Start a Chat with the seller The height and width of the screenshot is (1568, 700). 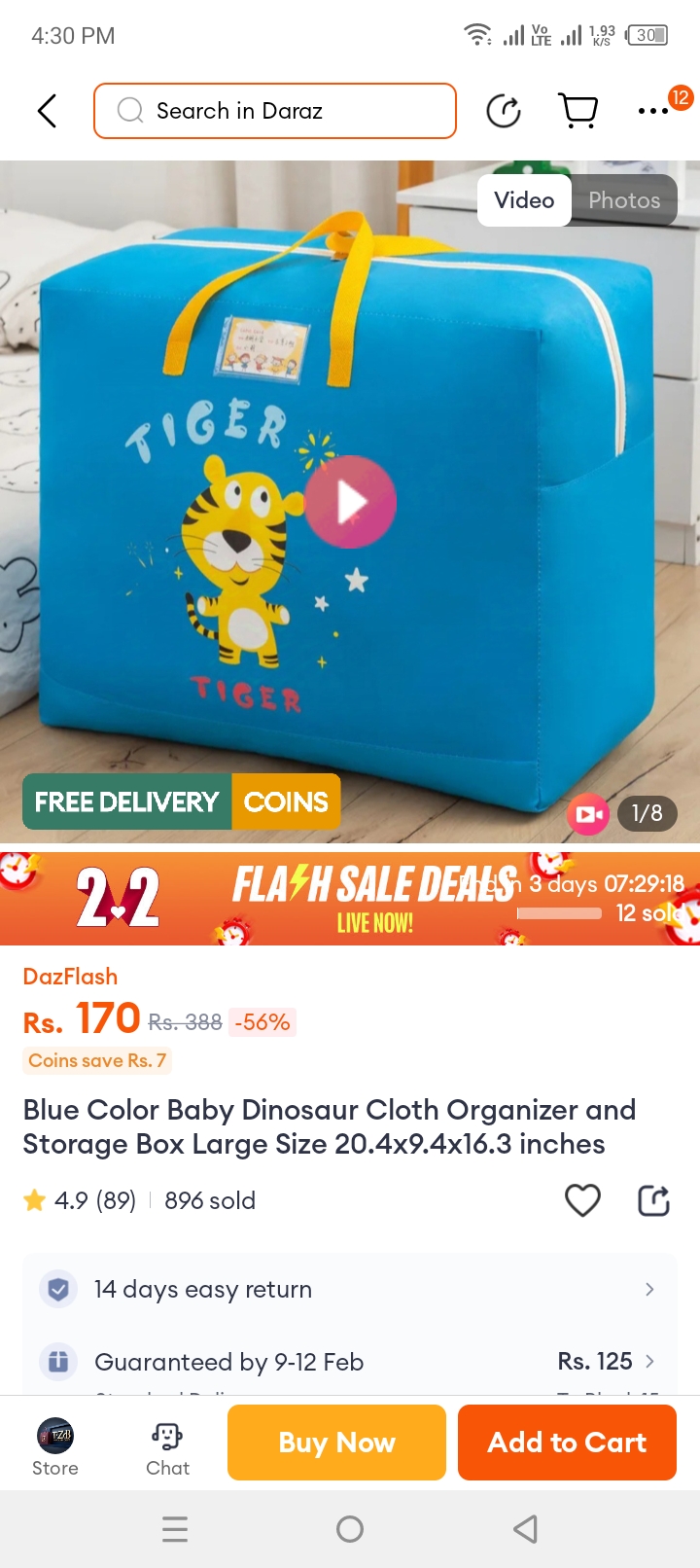(167, 1446)
